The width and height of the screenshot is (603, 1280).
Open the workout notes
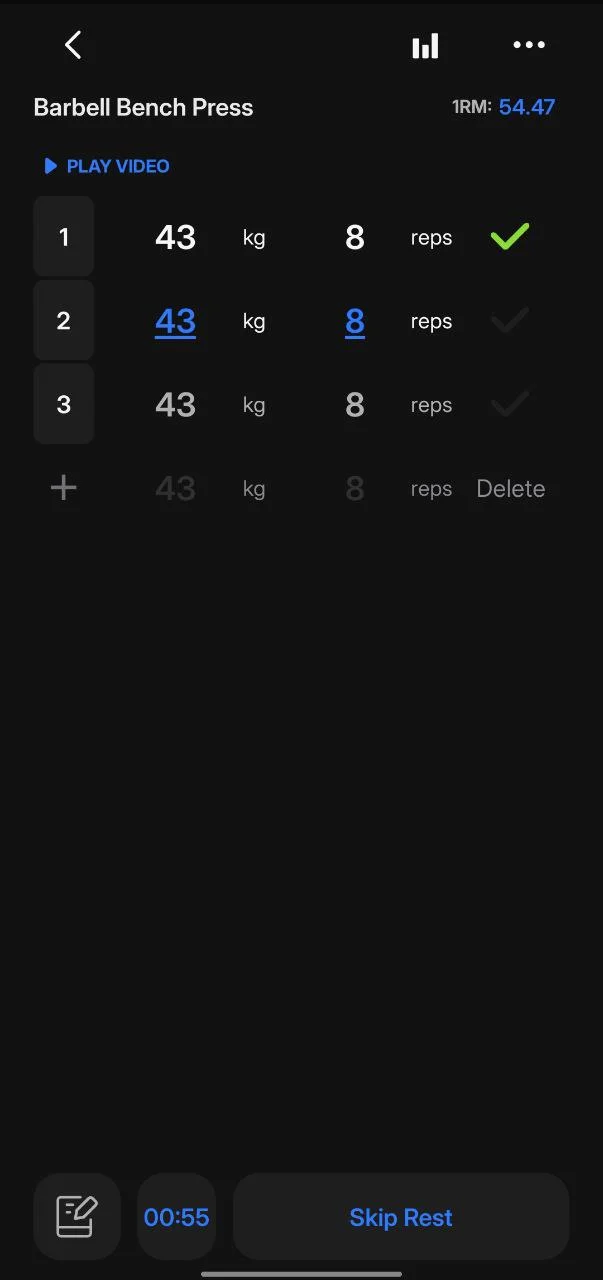77,1216
